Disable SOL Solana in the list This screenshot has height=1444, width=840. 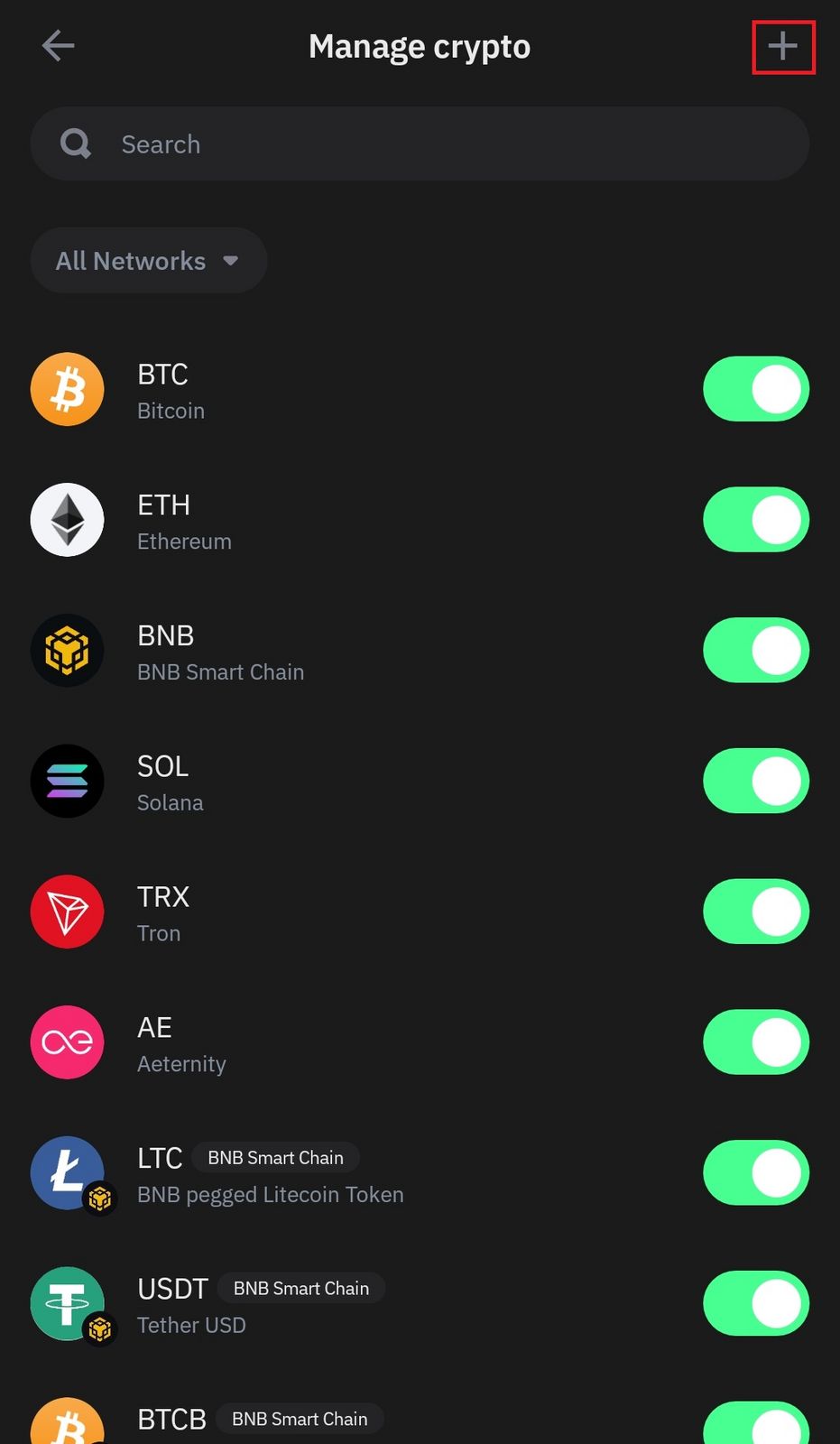click(755, 782)
